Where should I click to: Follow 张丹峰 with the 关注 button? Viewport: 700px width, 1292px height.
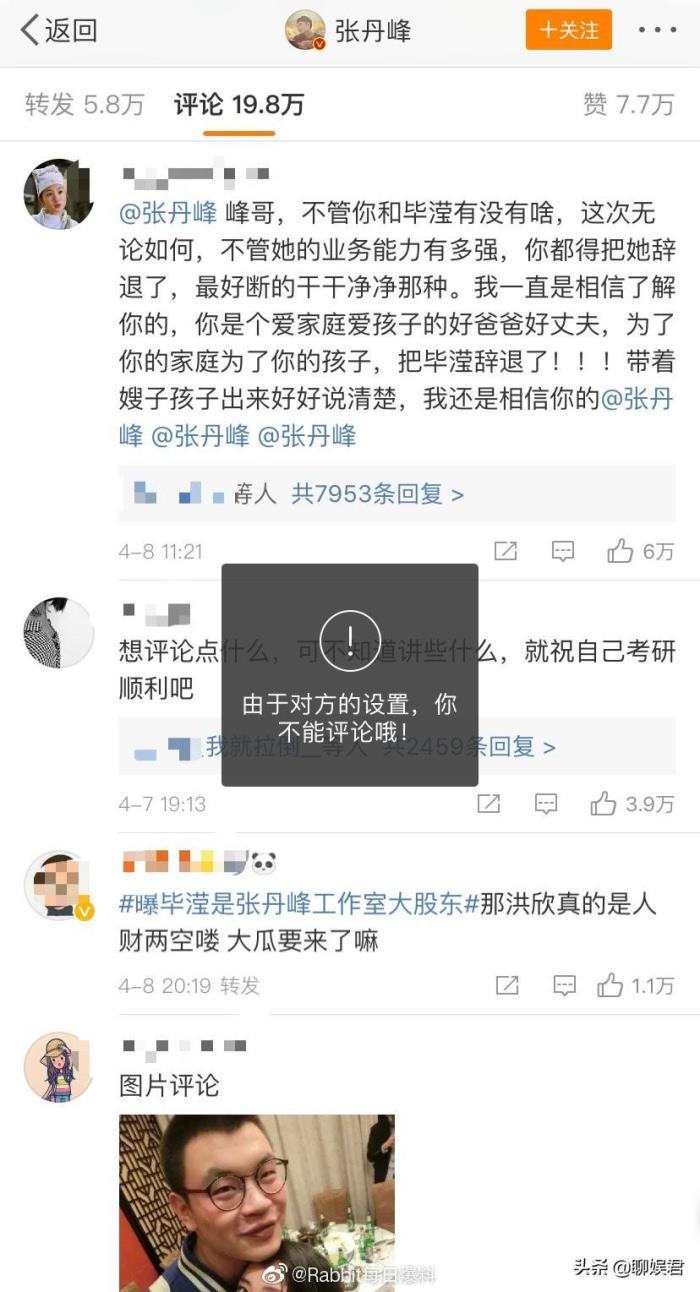[568, 31]
